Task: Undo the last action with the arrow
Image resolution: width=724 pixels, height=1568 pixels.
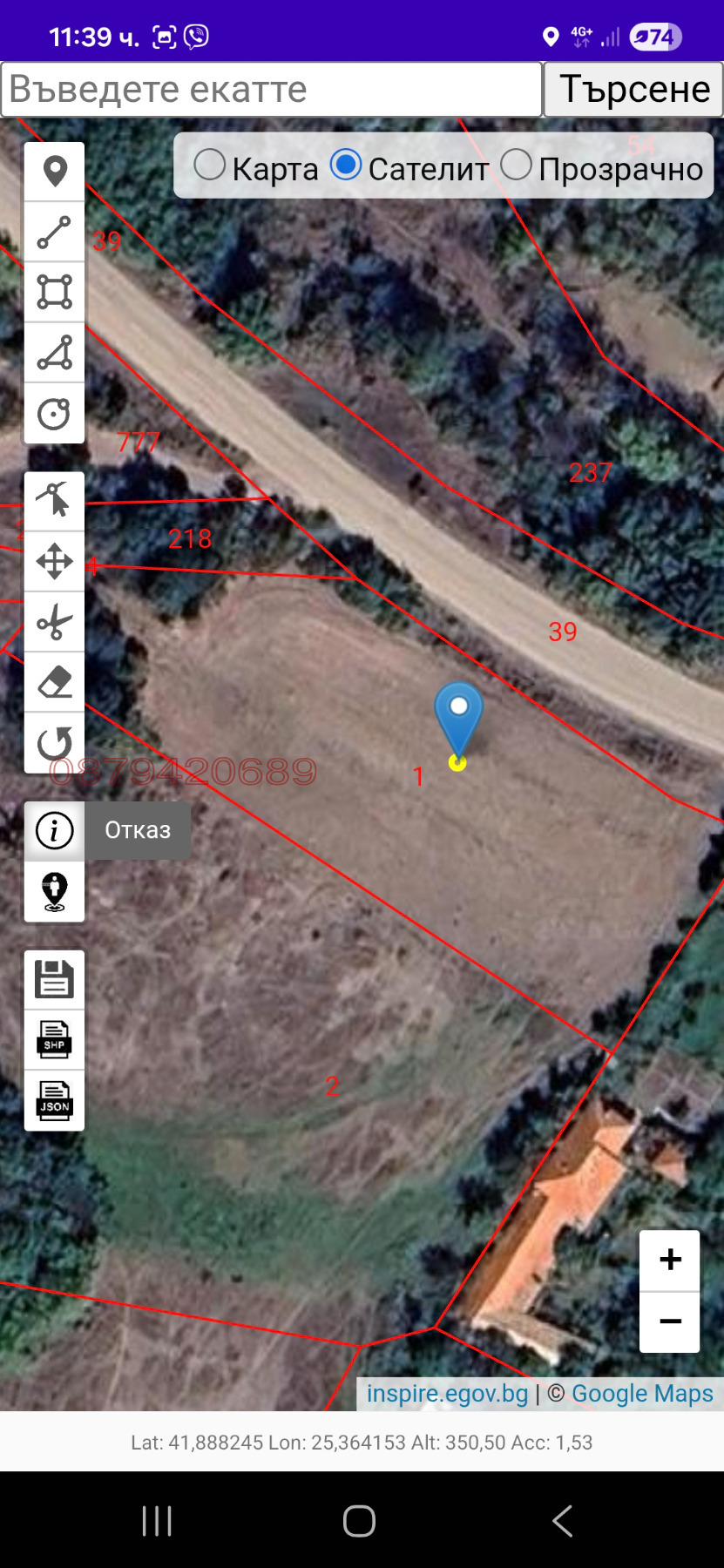Action: (x=55, y=743)
